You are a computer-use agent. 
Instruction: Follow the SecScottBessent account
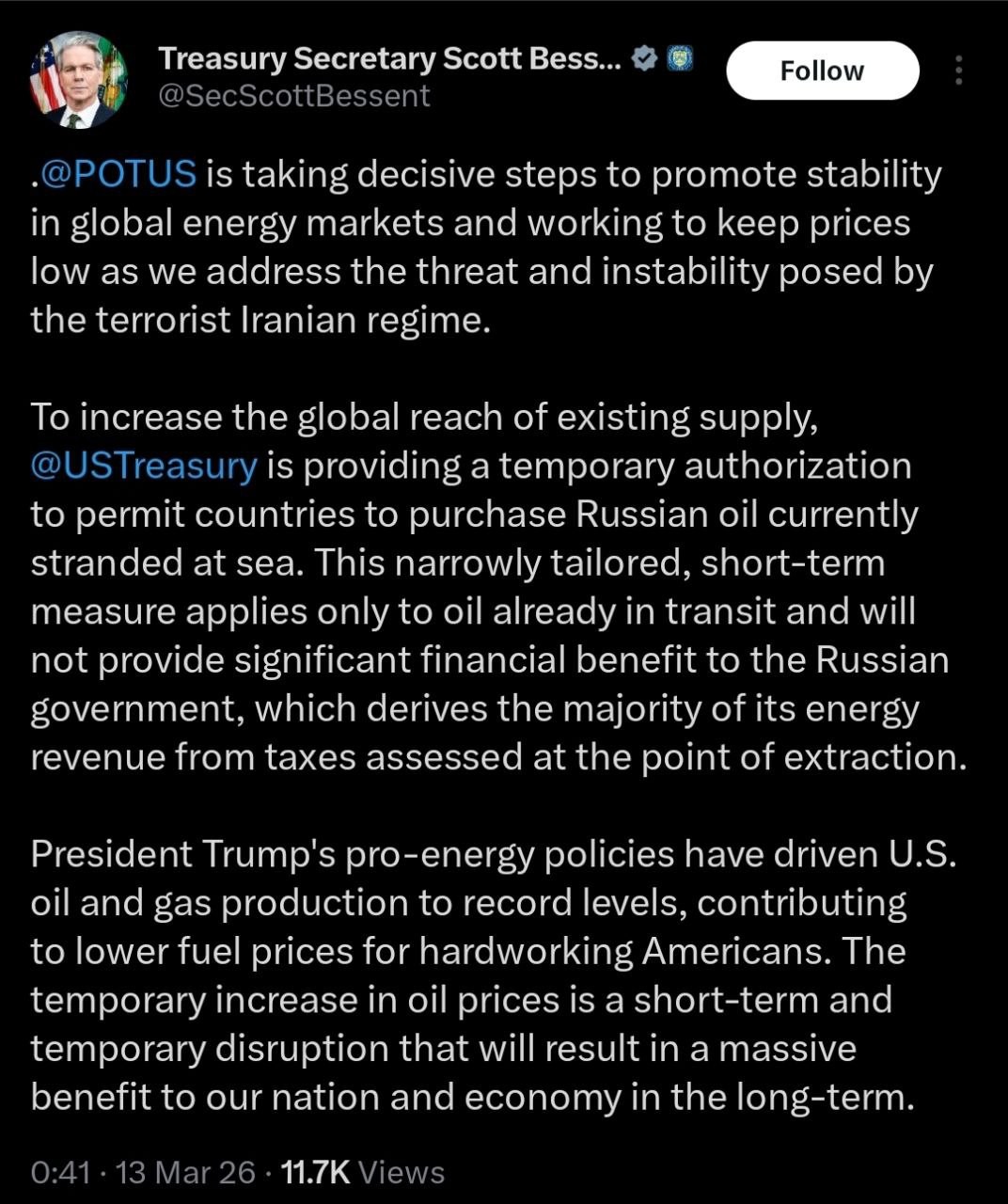point(822,71)
